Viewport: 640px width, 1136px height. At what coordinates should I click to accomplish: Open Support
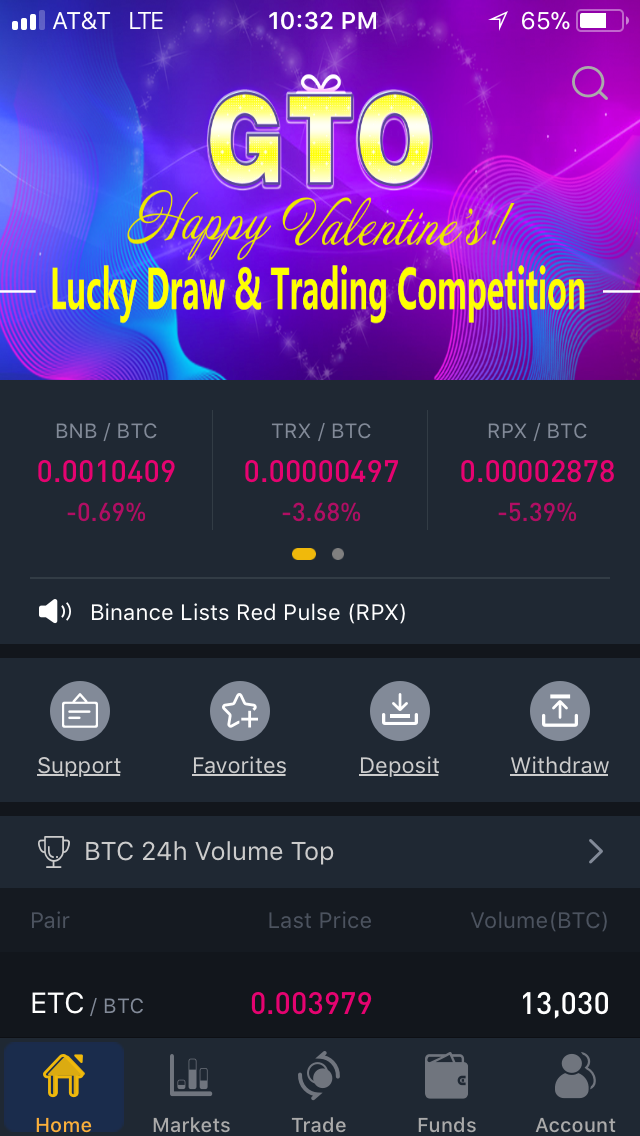79,730
